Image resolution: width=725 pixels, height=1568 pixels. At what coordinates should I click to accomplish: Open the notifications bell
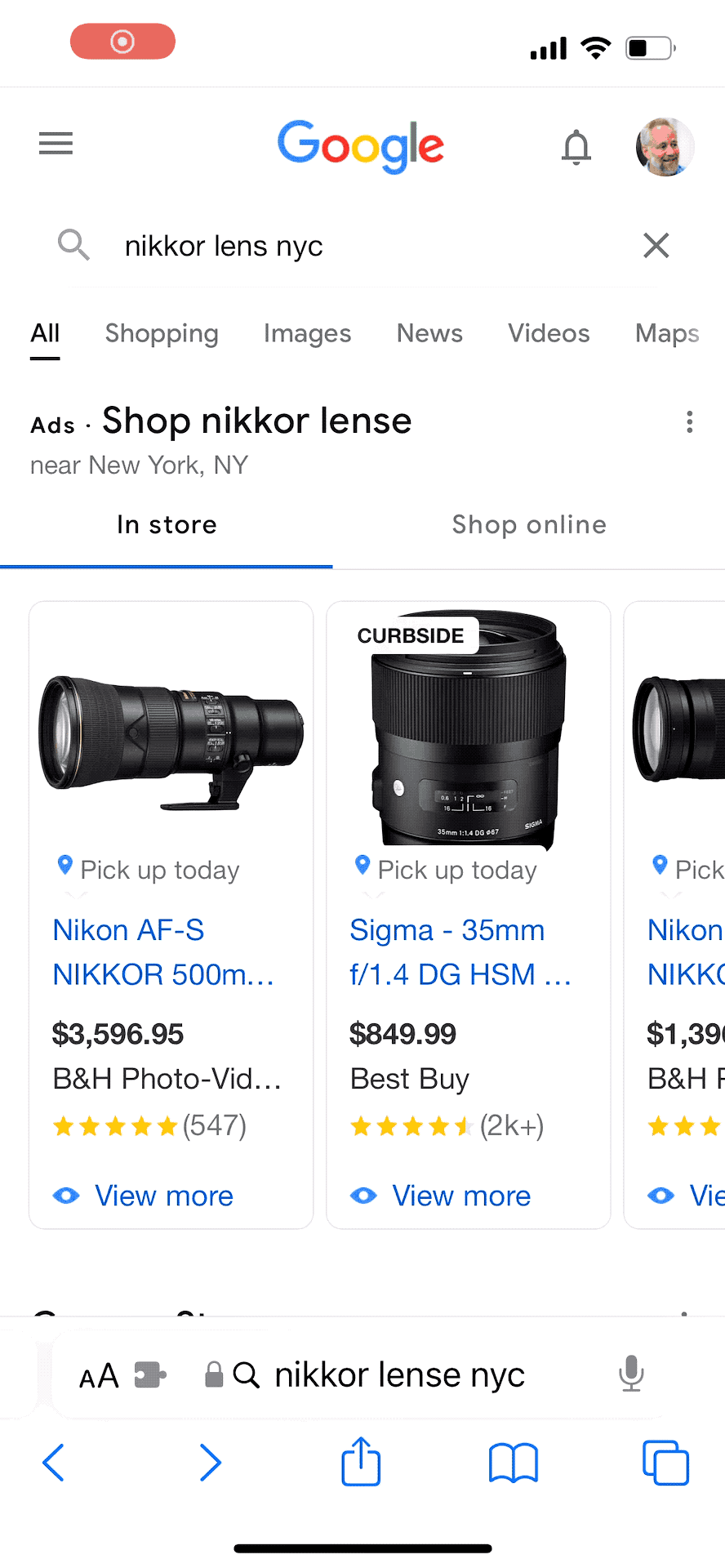pyautogui.click(x=576, y=147)
